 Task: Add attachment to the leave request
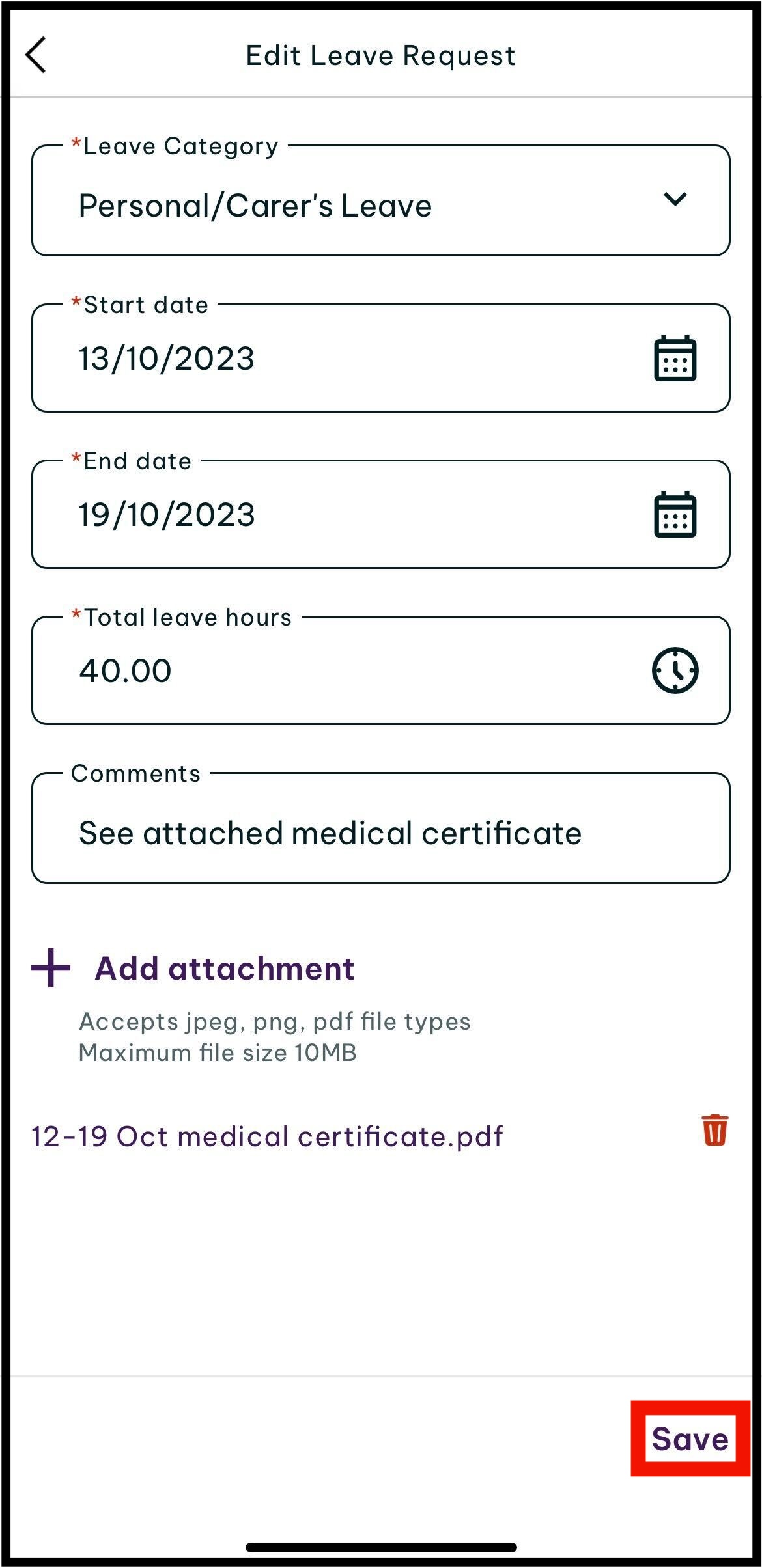tap(193, 969)
